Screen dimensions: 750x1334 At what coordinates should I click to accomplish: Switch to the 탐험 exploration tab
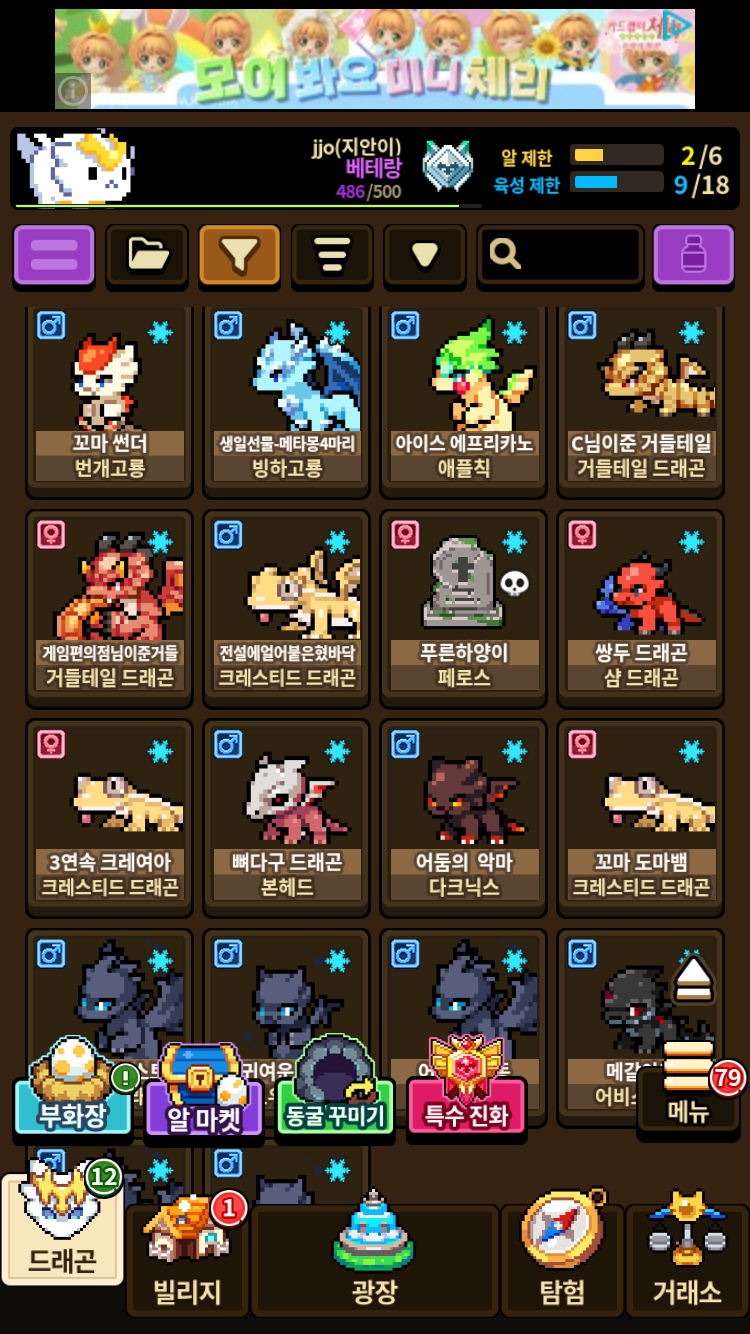pos(562,1260)
